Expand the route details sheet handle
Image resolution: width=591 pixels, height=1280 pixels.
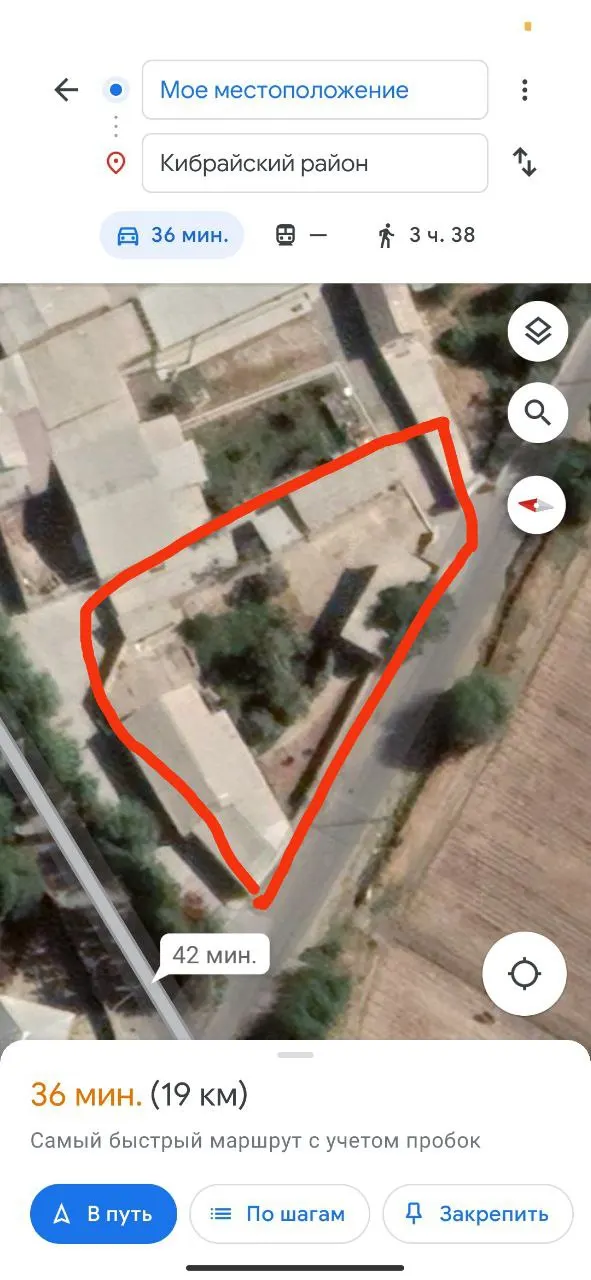click(x=295, y=1055)
